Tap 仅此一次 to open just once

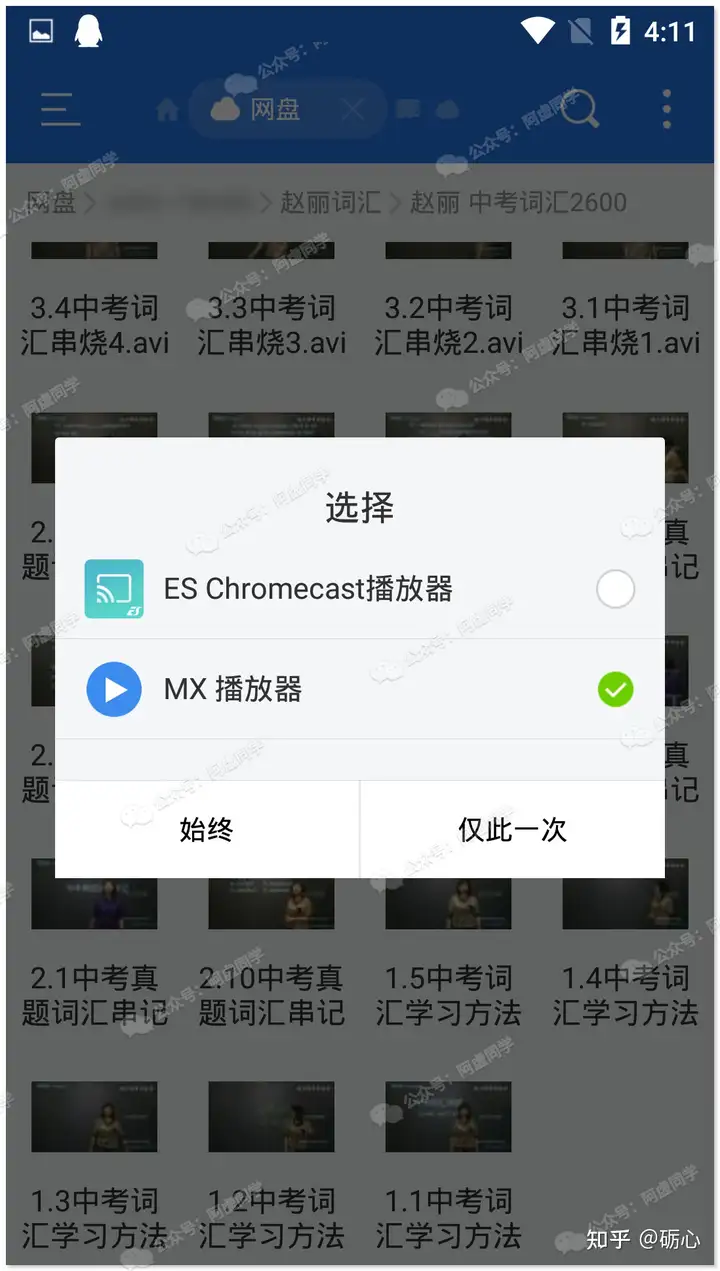pos(513,829)
